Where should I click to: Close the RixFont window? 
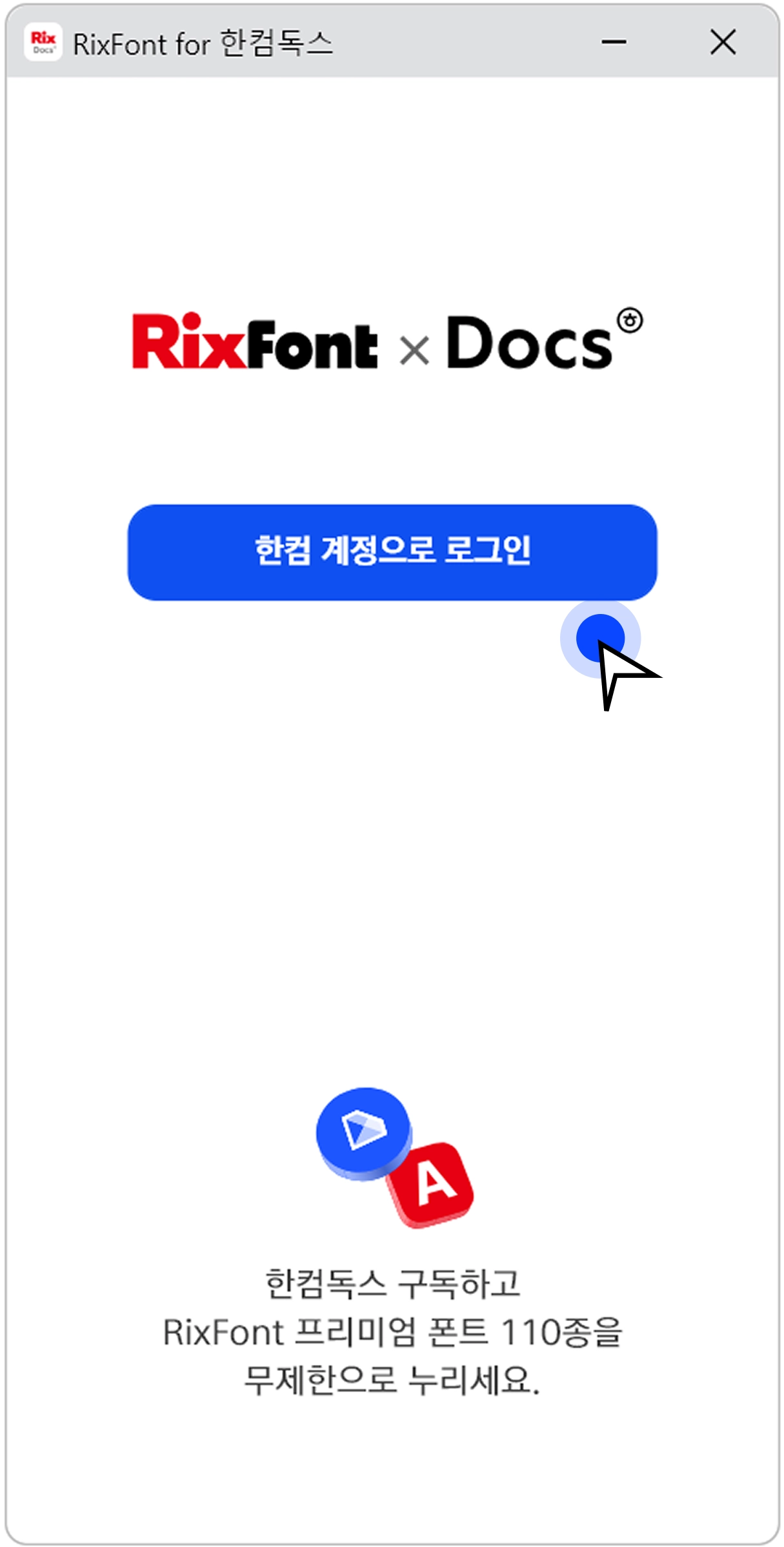tap(723, 43)
